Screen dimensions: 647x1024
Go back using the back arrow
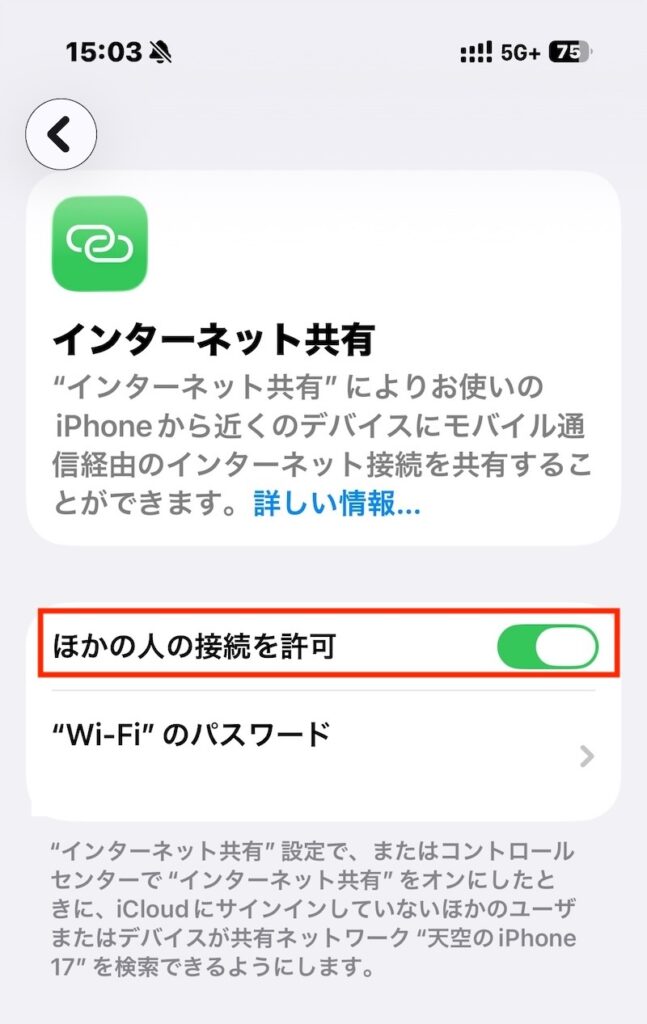coord(61,133)
